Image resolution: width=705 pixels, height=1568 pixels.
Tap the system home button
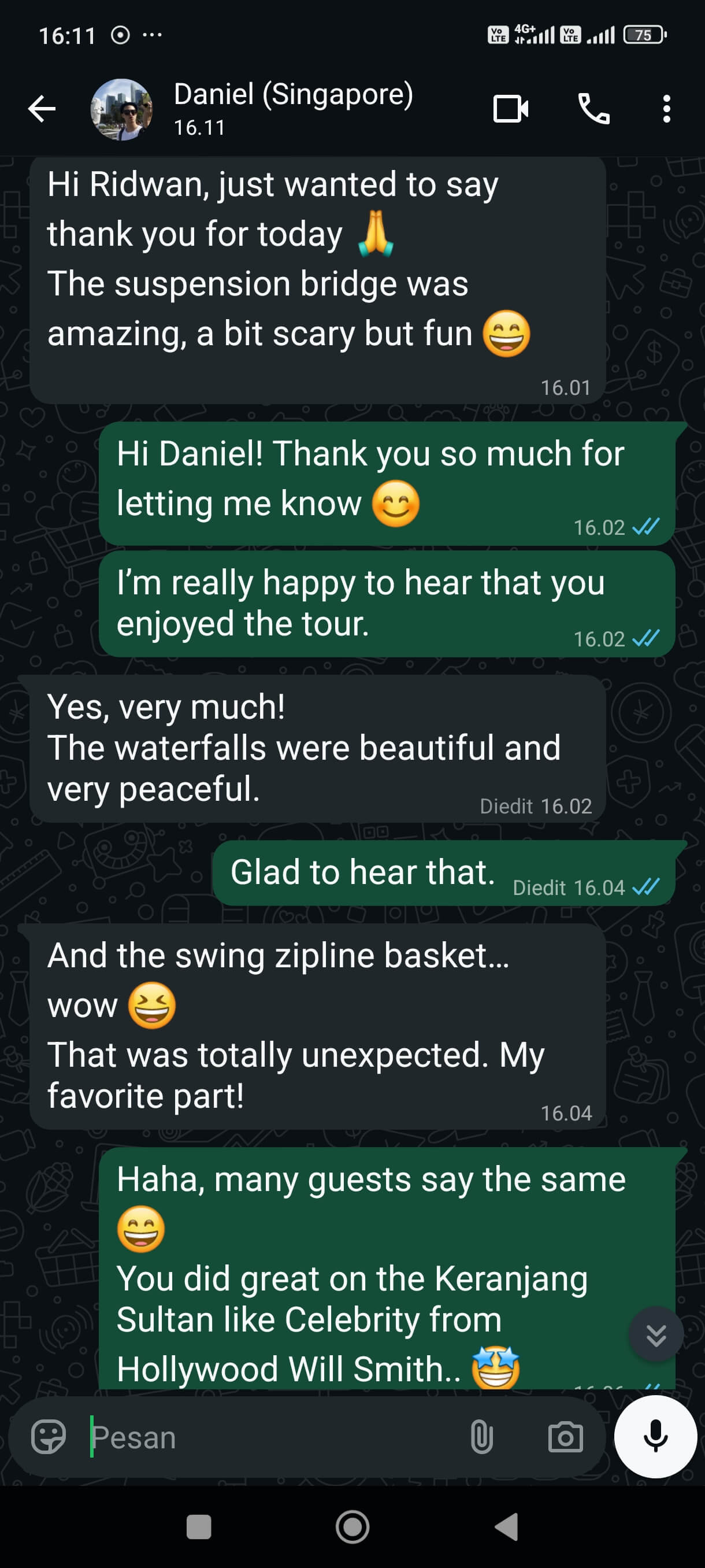352,1526
